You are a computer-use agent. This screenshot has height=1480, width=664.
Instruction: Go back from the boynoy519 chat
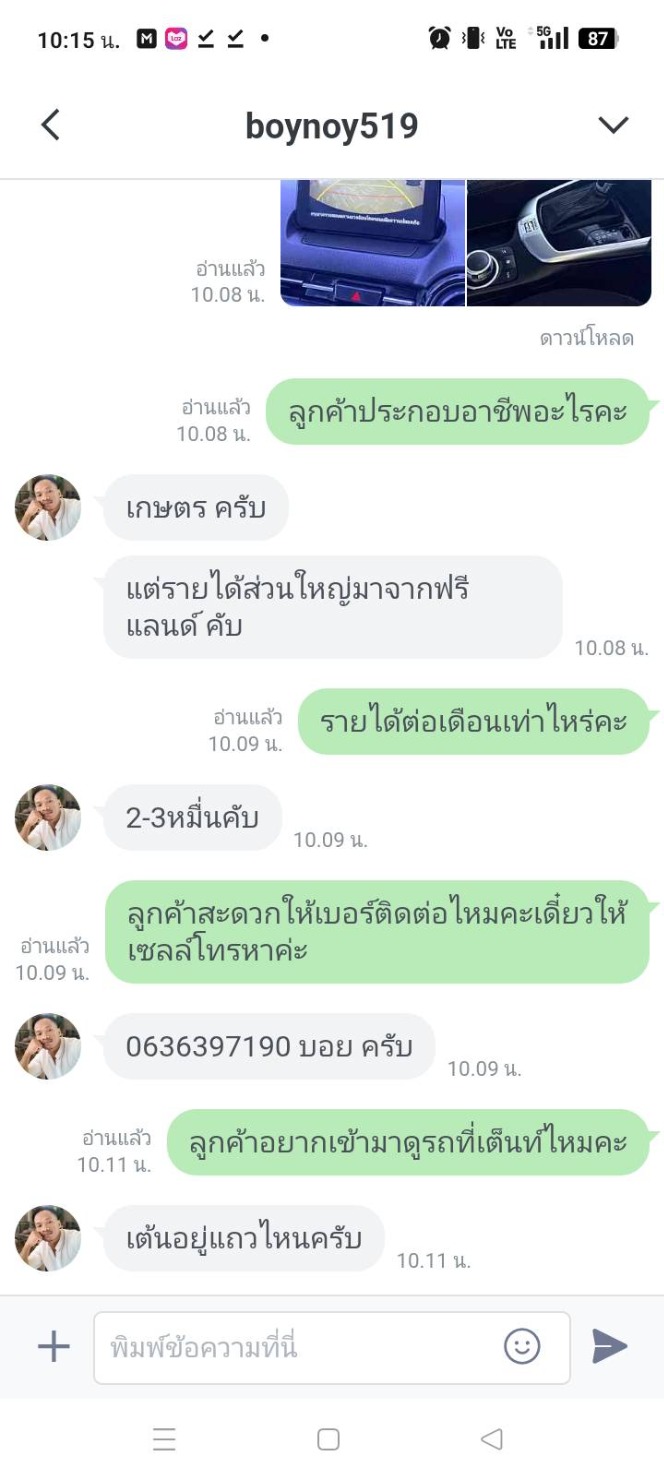(x=50, y=125)
